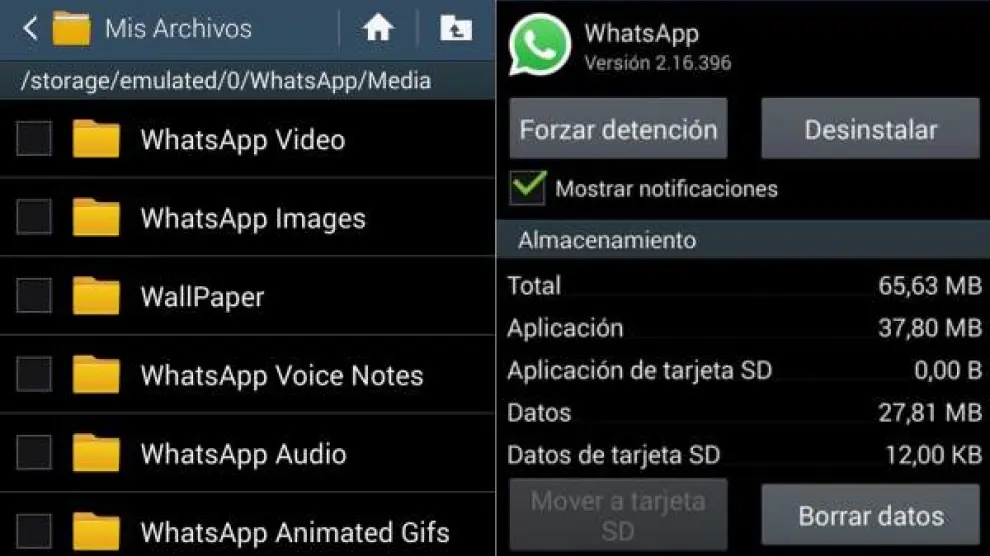The width and height of the screenshot is (990, 556).
Task: Go up one folder level
Action: tap(456, 29)
